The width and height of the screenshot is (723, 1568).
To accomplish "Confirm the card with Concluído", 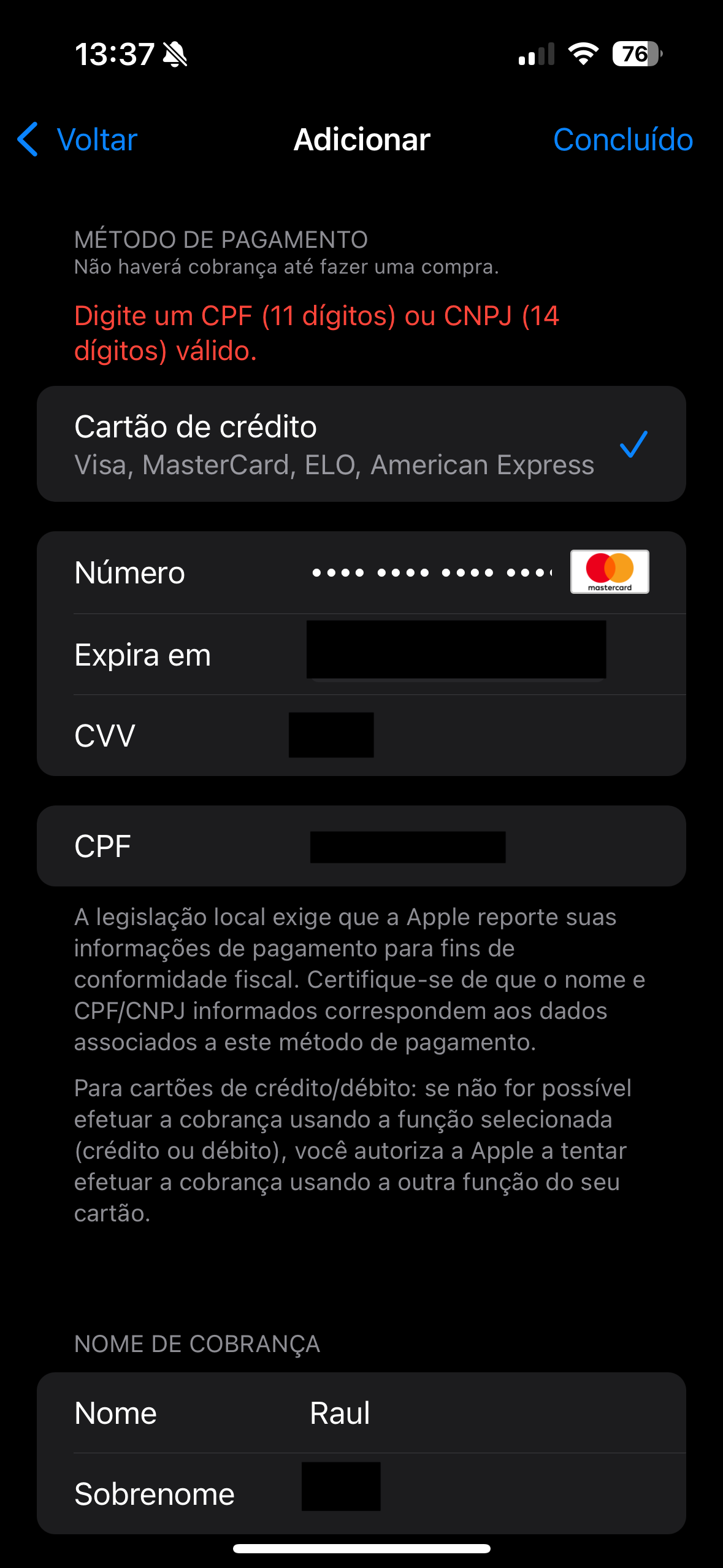I will tap(622, 140).
